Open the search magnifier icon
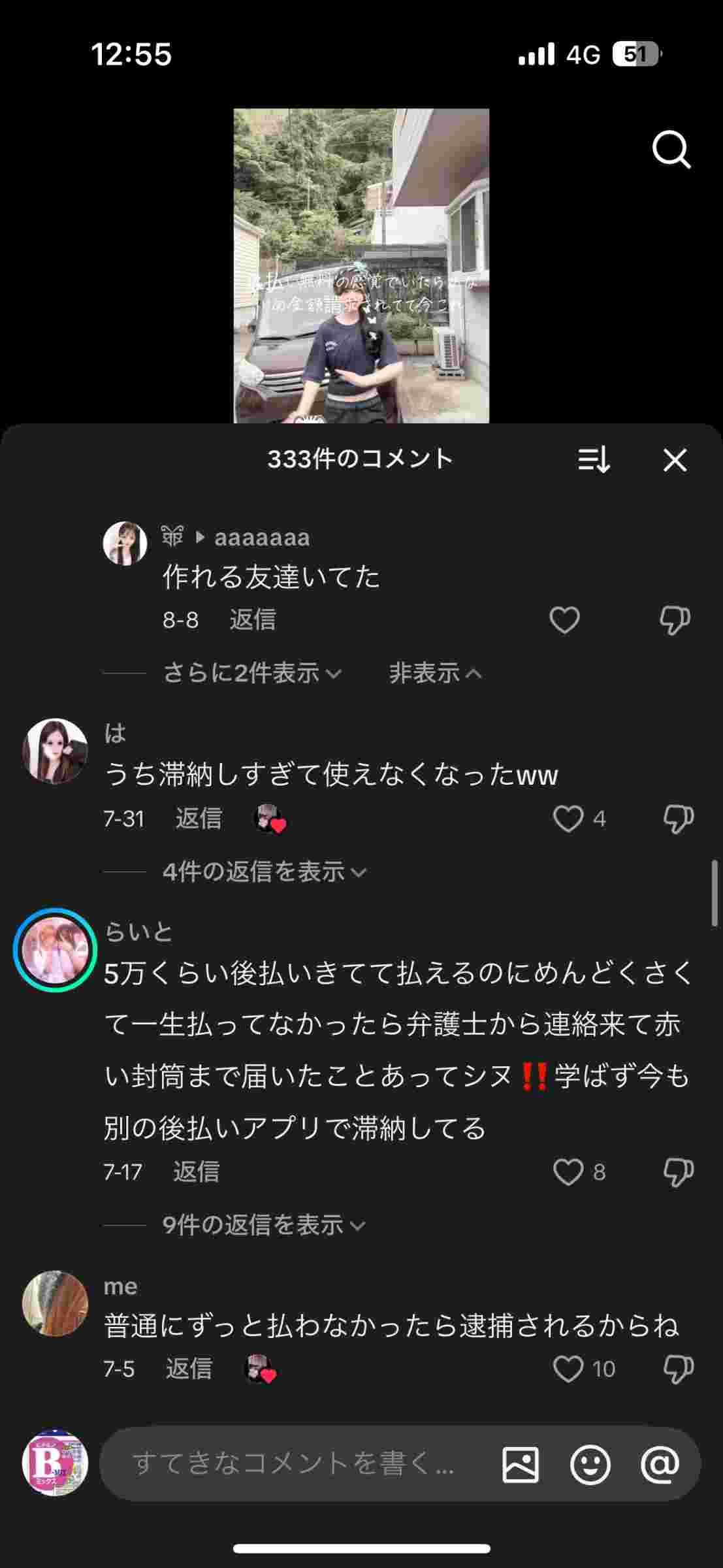723x1568 pixels. (671, 150)
